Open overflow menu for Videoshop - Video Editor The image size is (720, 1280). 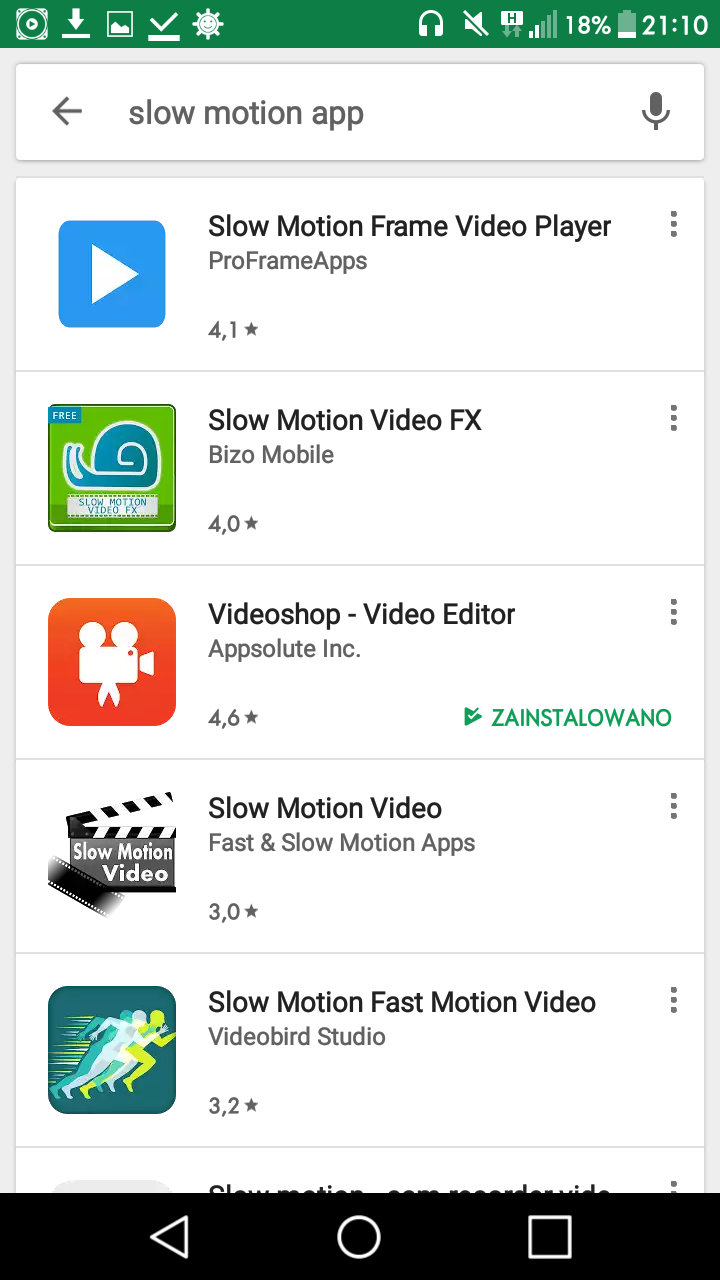pos(674,612)
